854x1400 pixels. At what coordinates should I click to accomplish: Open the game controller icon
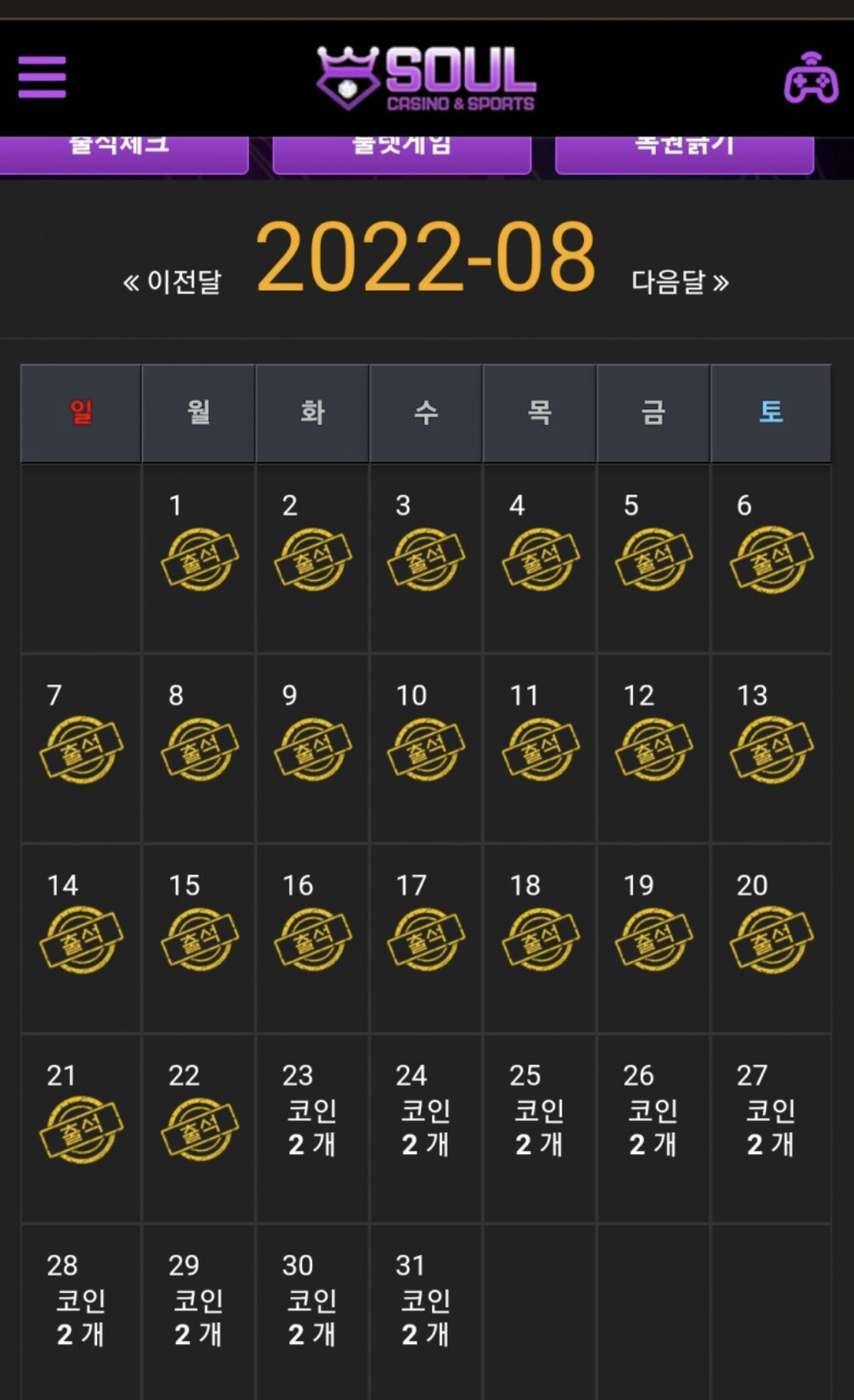810,79
